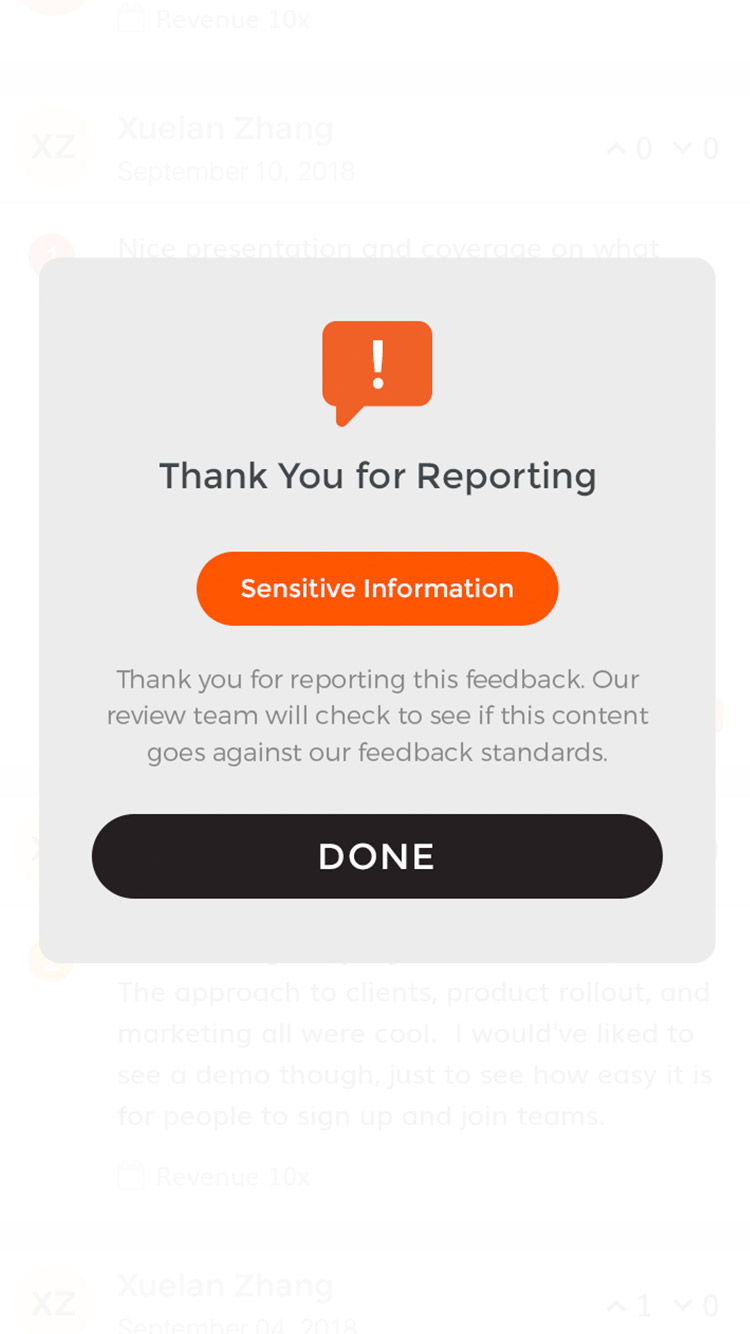Image resolution: width=750 pixels, height=1334 pixels.
Task: Tap the Sensitive Information chip
Action: (x=377, y=588)
